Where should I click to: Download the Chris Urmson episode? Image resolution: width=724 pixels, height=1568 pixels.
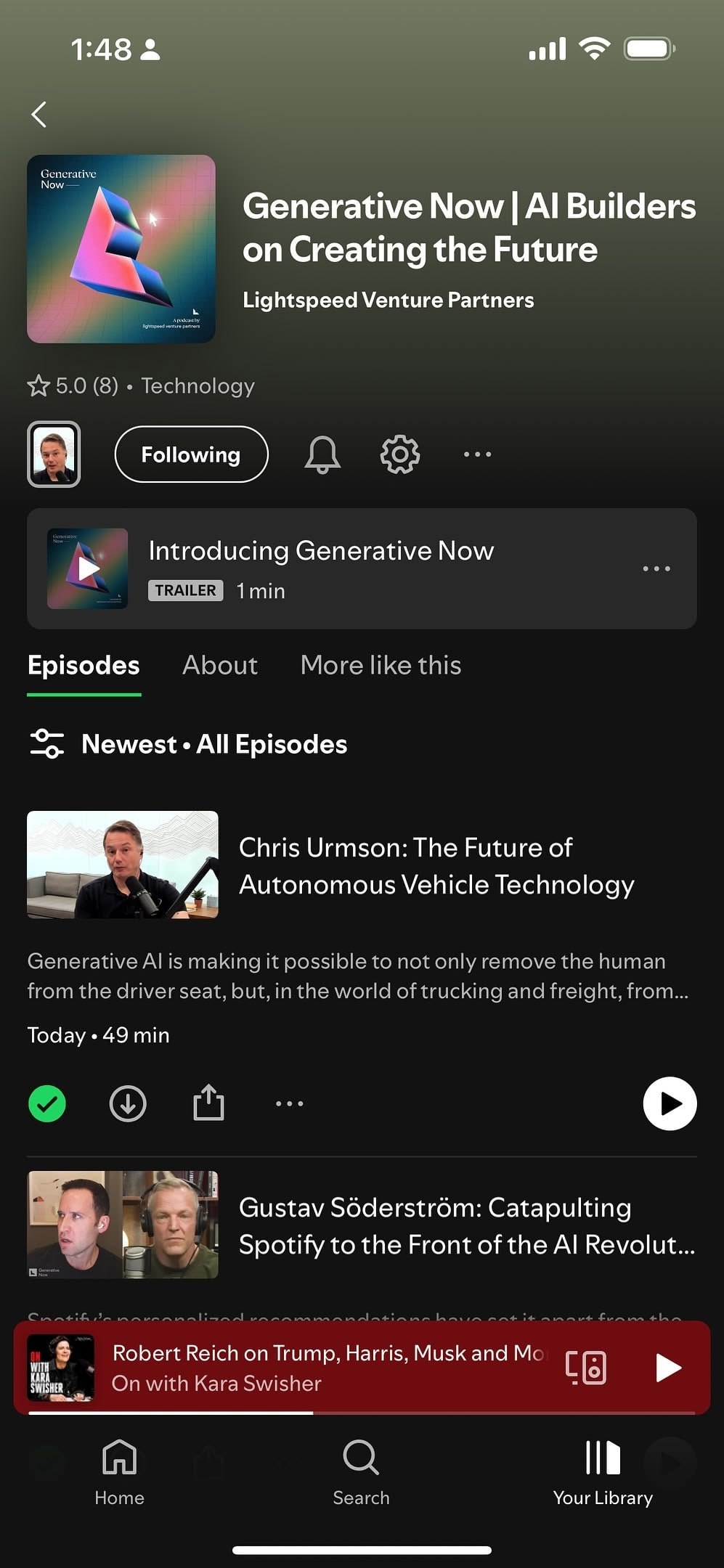tap(128, 1103)
